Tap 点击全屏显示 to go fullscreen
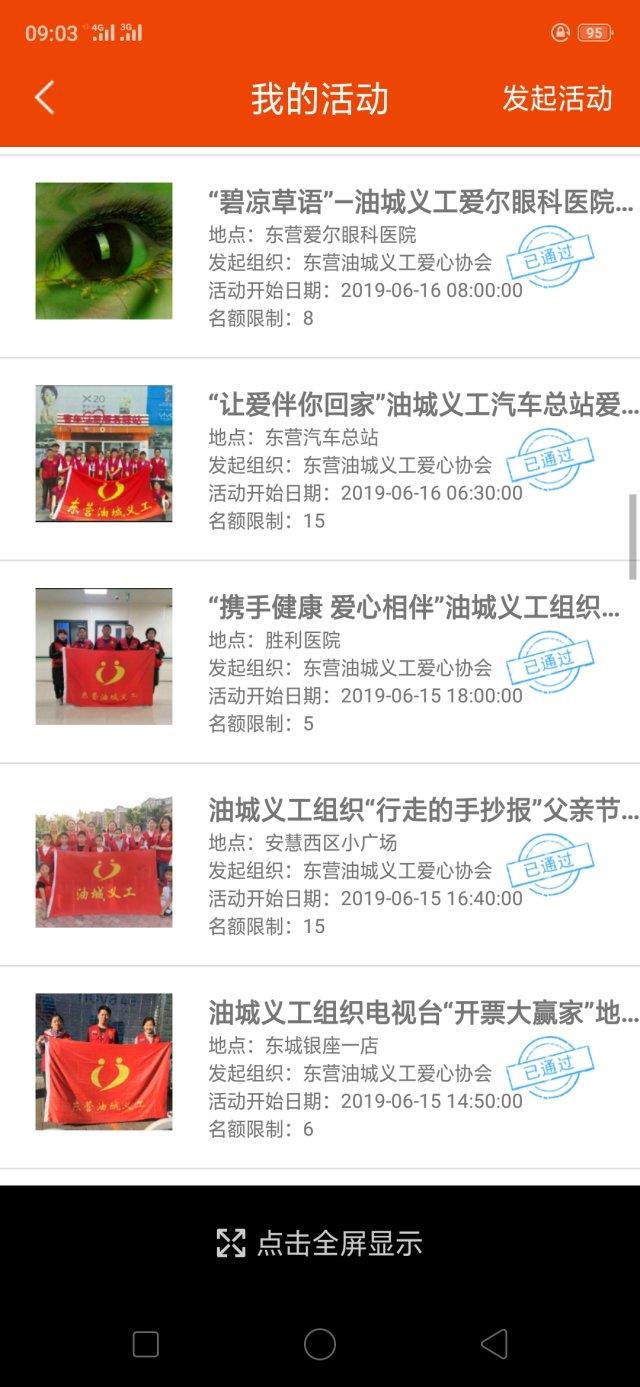This screenshot has width=640, height=1387. click(320, 1243)
